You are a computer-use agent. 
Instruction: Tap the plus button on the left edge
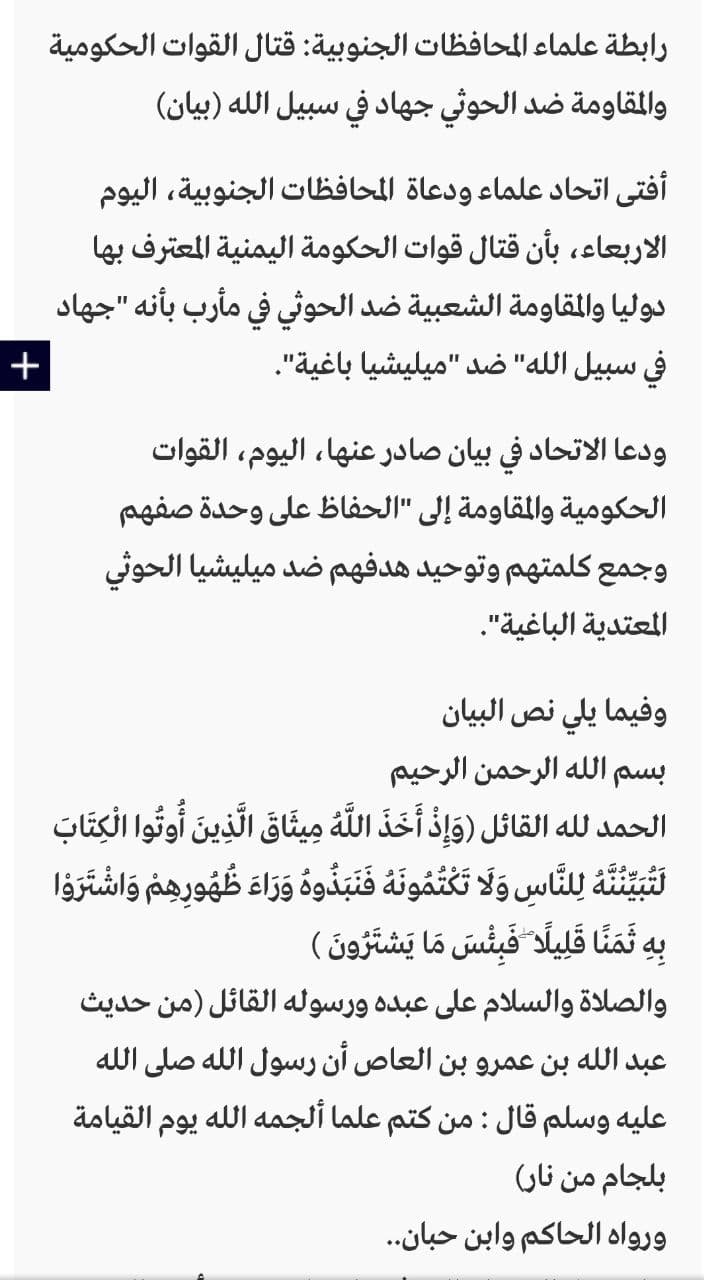[24, 366]
